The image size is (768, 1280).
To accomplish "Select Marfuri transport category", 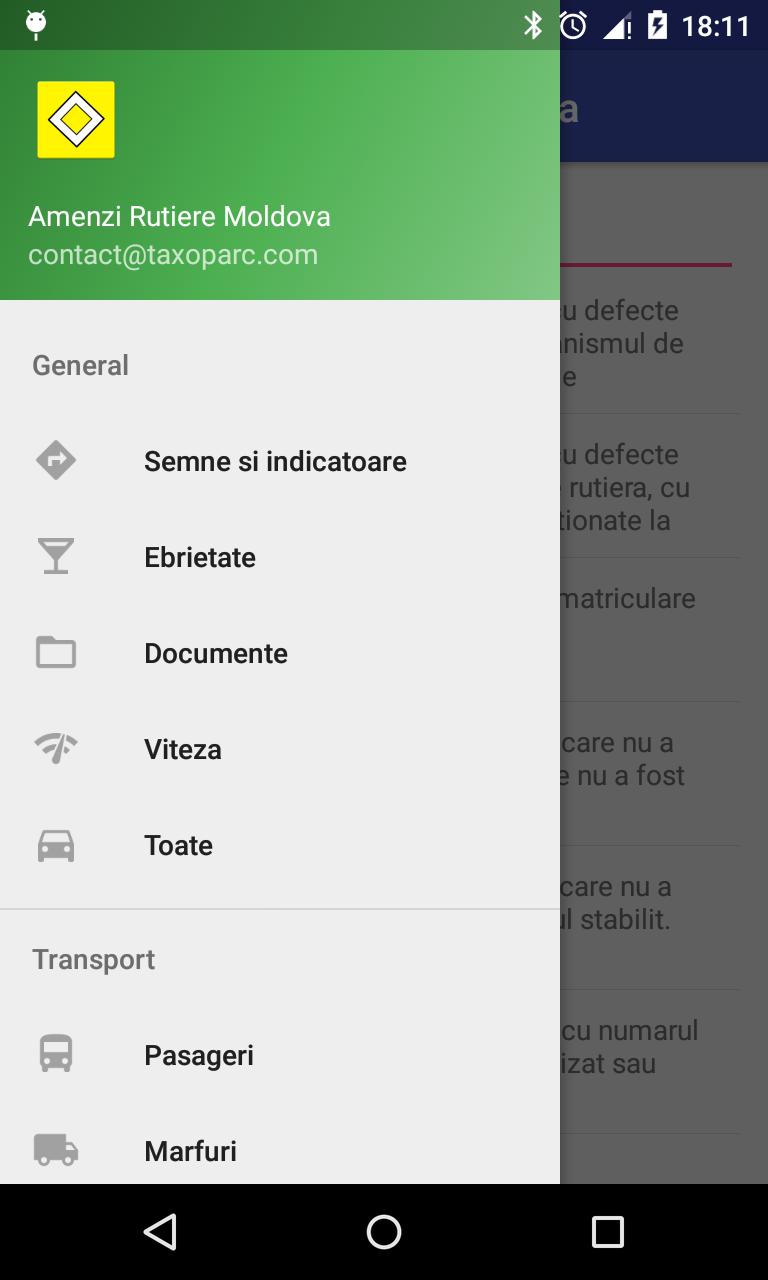I will pyautogui.click(x=191, y=1151).
